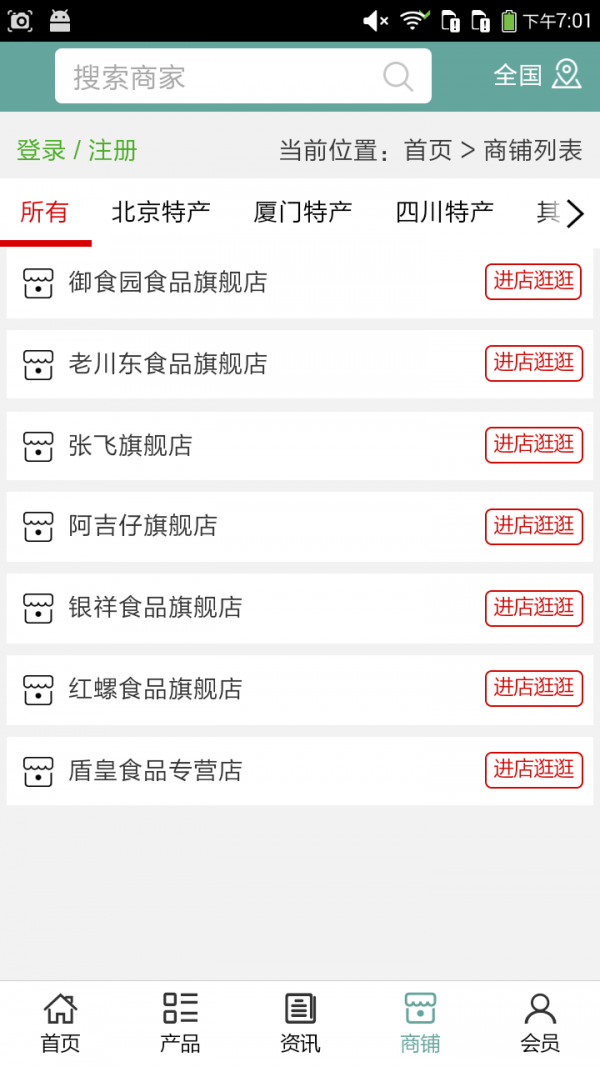Viewport: 600px width, 1067px height.
Task: Switch to the 北京特产 tab
Action: pyautogui.click(x=161, y=213)
